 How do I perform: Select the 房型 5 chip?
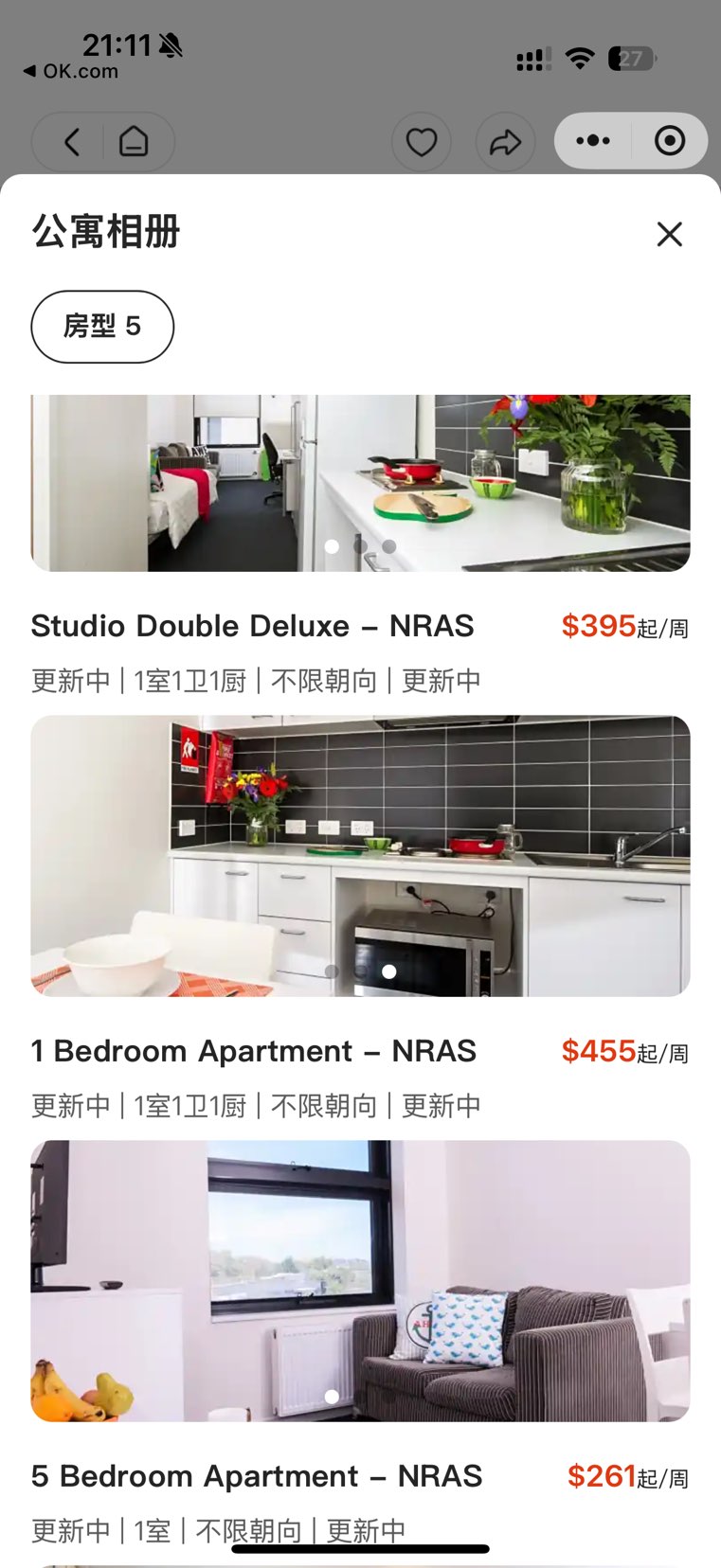[x=102, y=327]
